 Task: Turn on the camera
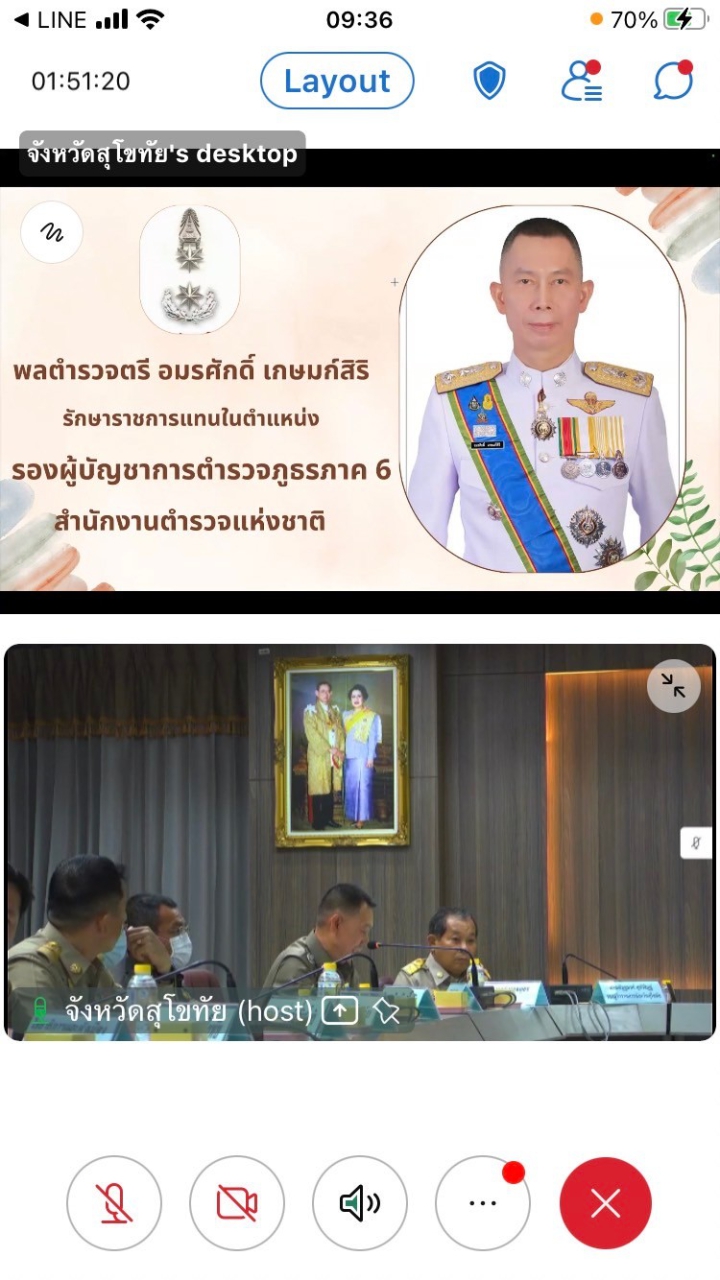coord(237,1203)
